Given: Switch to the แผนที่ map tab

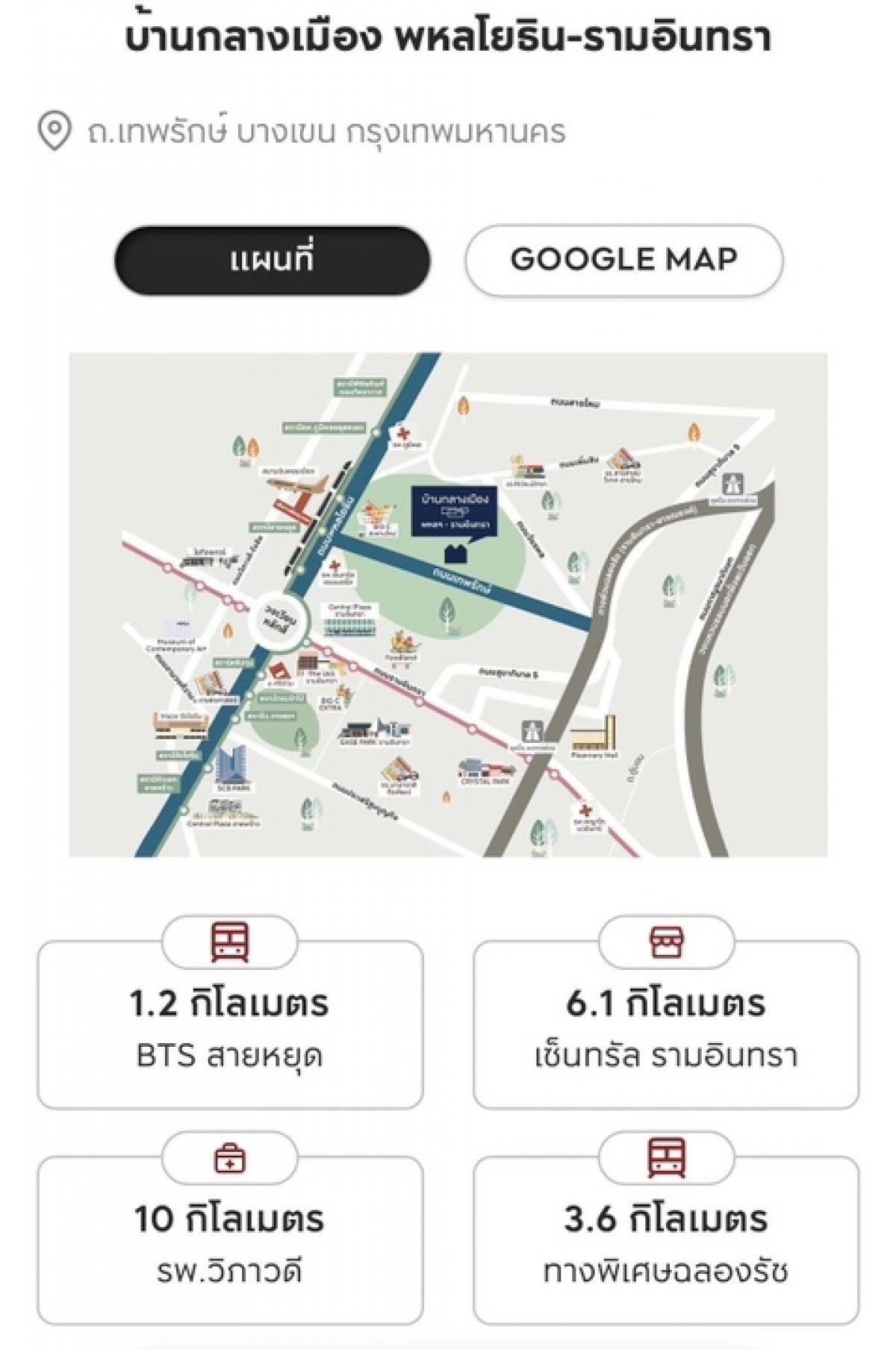Looking at the screenshot, I should tap(272, 261).
